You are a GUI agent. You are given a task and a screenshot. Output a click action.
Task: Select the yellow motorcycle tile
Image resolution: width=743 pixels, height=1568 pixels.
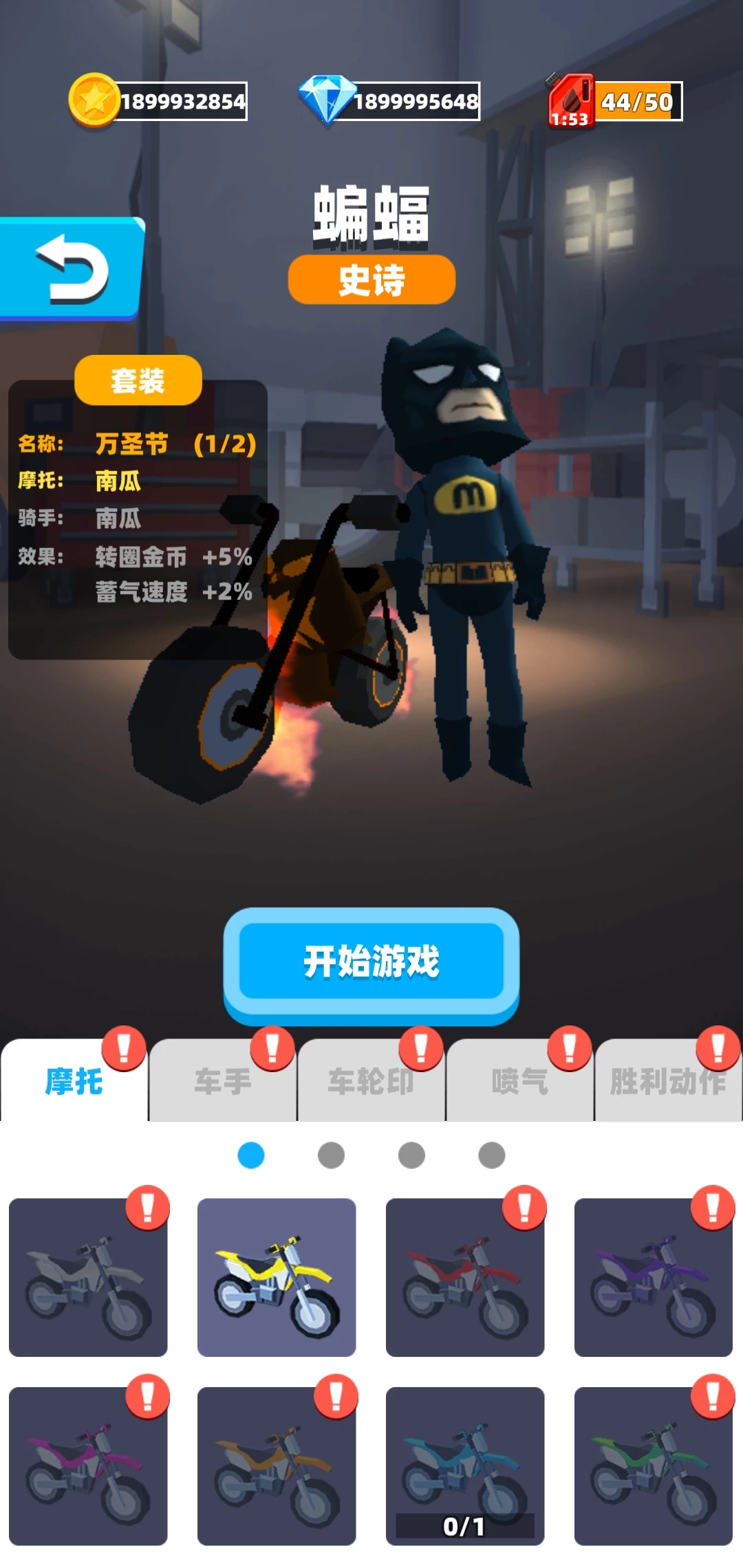point(277,1277)
